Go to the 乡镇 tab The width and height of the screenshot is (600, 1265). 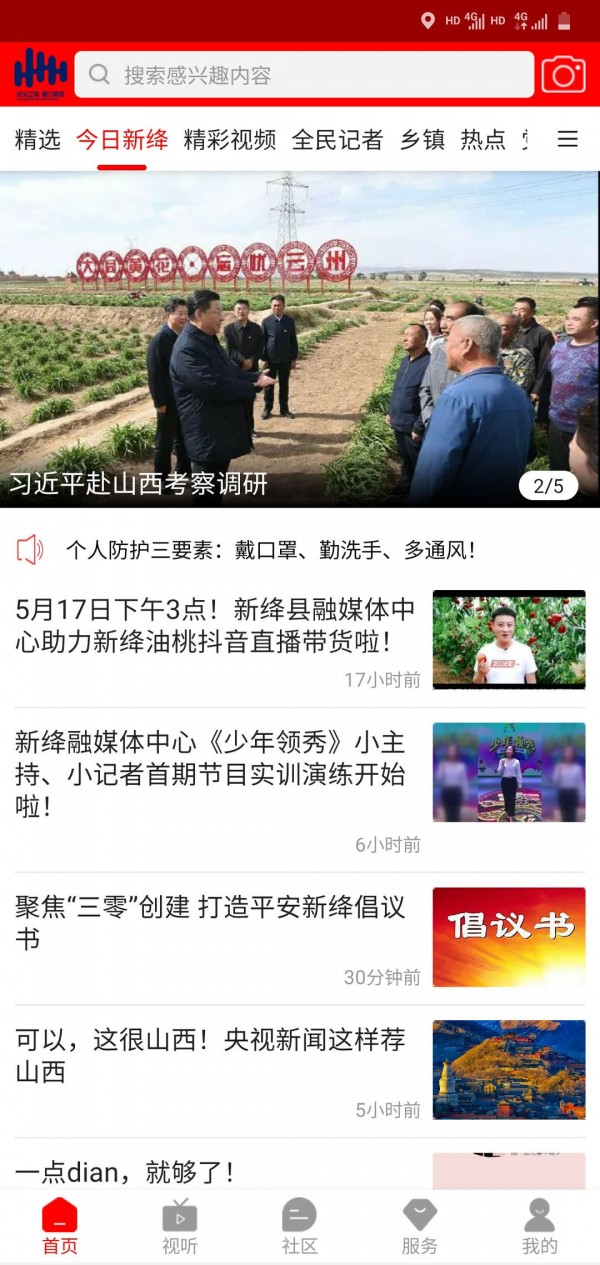pyautogui.click(x=422, y=140)
